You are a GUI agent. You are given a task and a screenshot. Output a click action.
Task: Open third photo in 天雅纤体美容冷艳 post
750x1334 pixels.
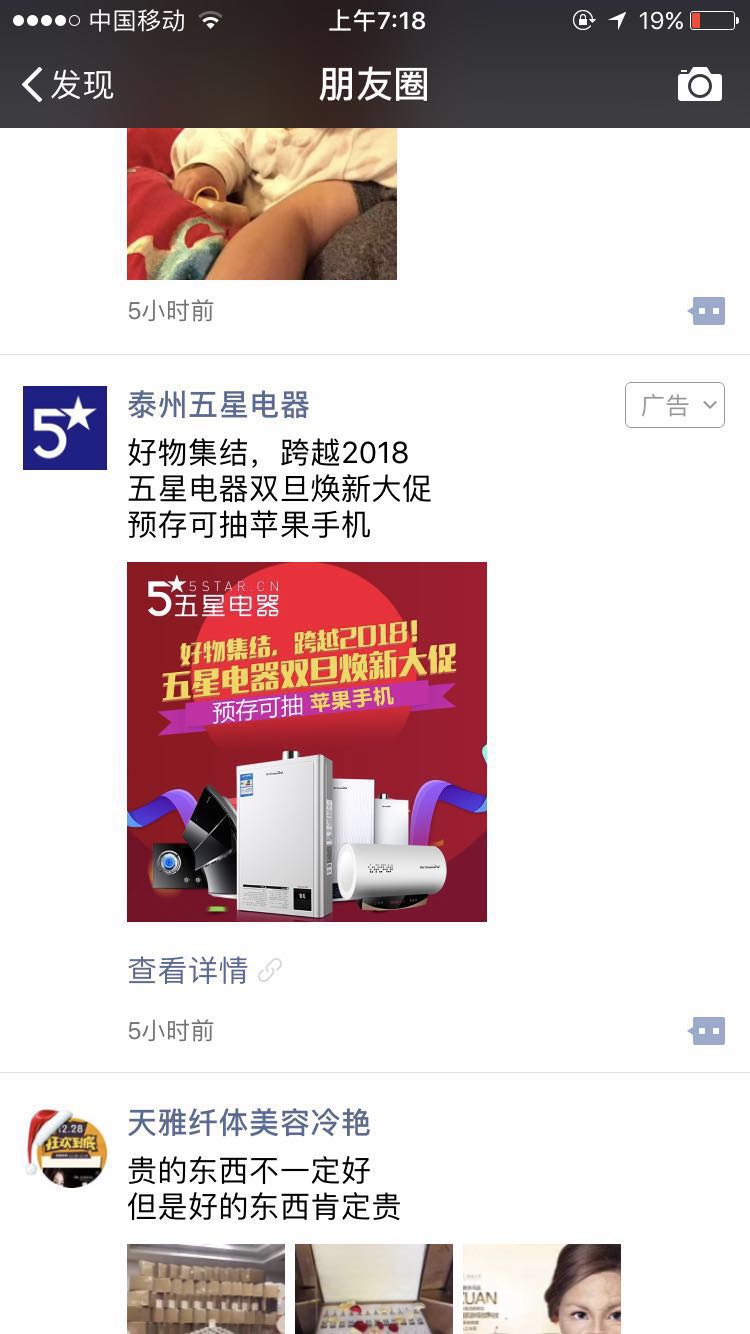click(541, 1288)
